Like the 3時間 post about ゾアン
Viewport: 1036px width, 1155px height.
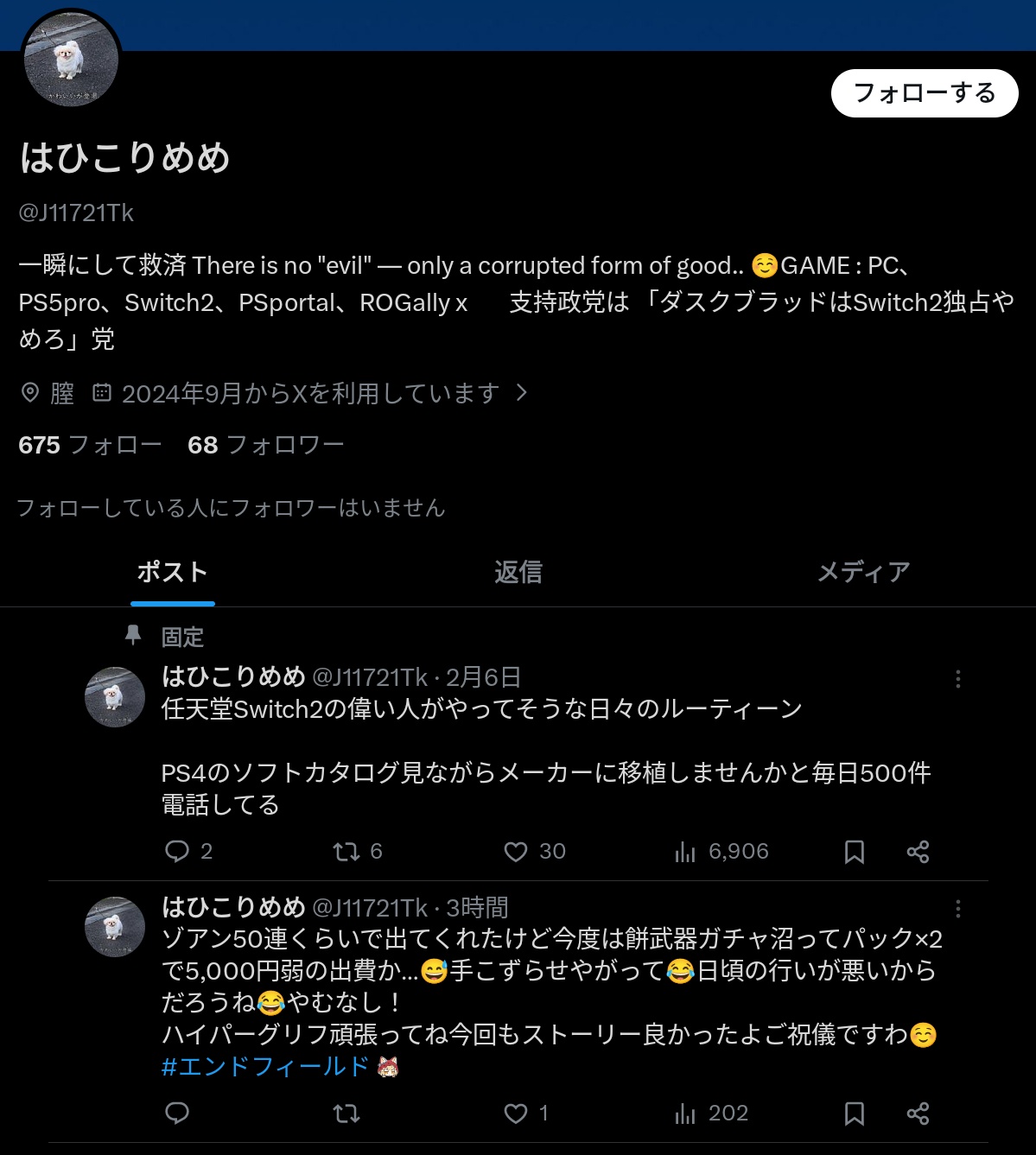click(516, 1114)
